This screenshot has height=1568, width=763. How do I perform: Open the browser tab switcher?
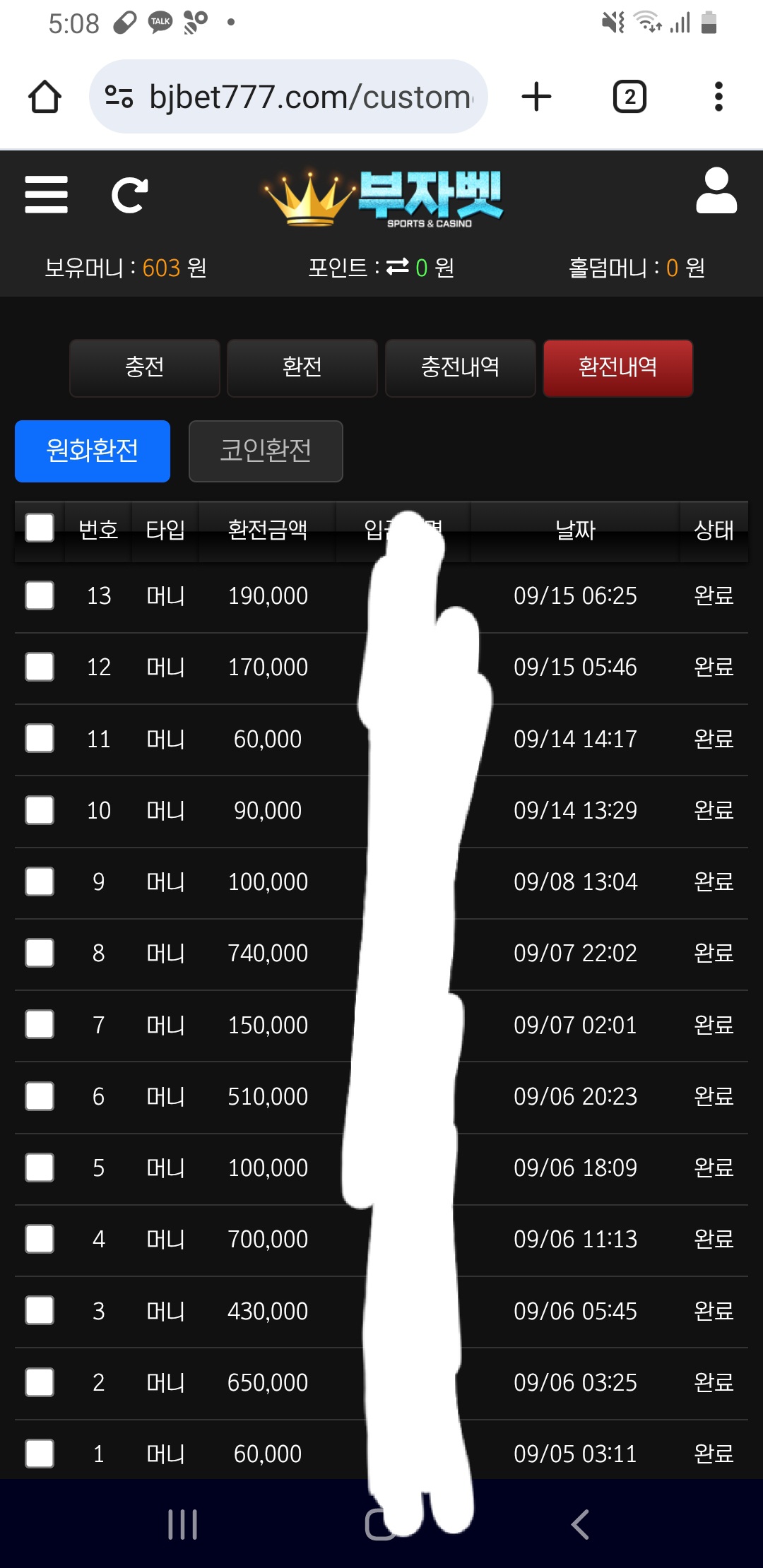629,97
